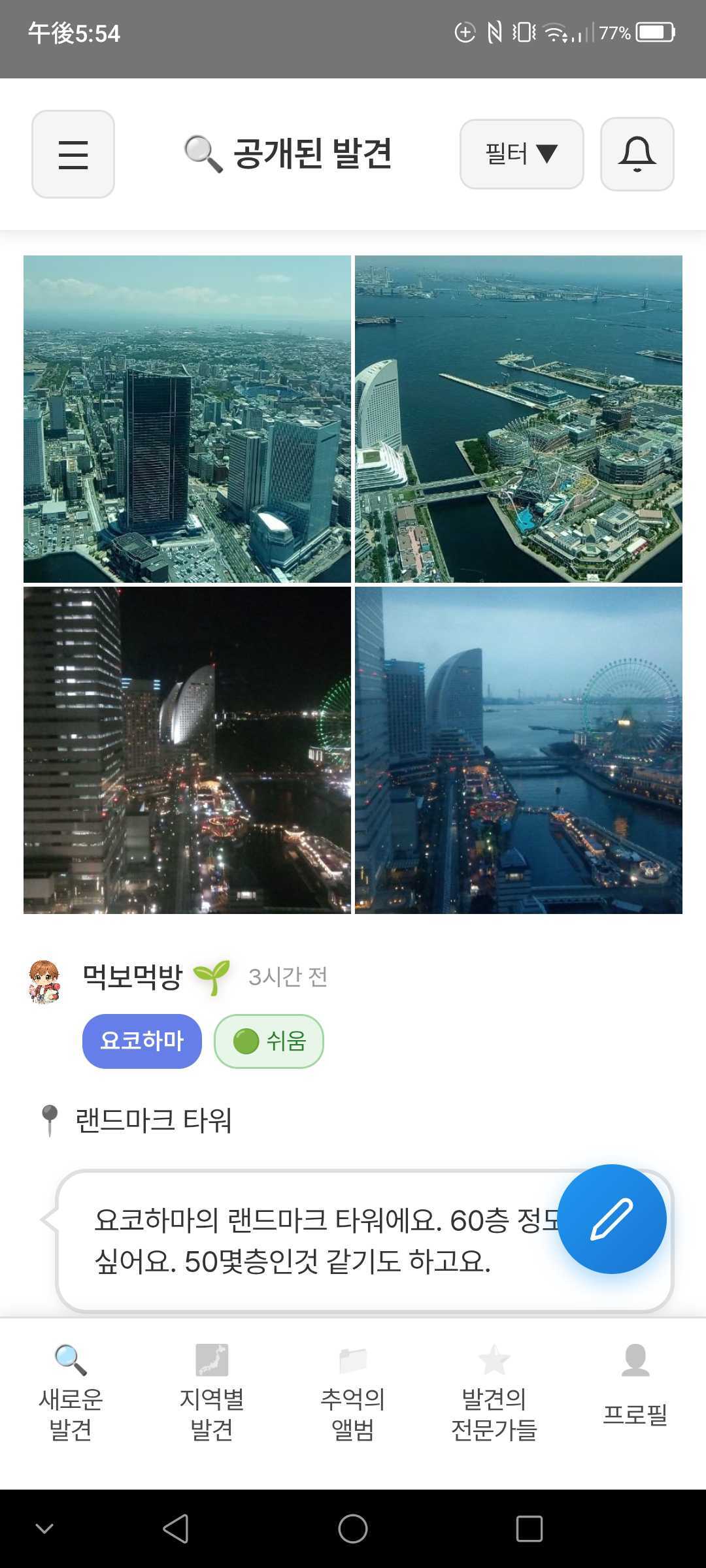The height and width of the screenshot is (1568, 706).
Task: Open the hamburger menu
Action: click(x=73, y=154)
